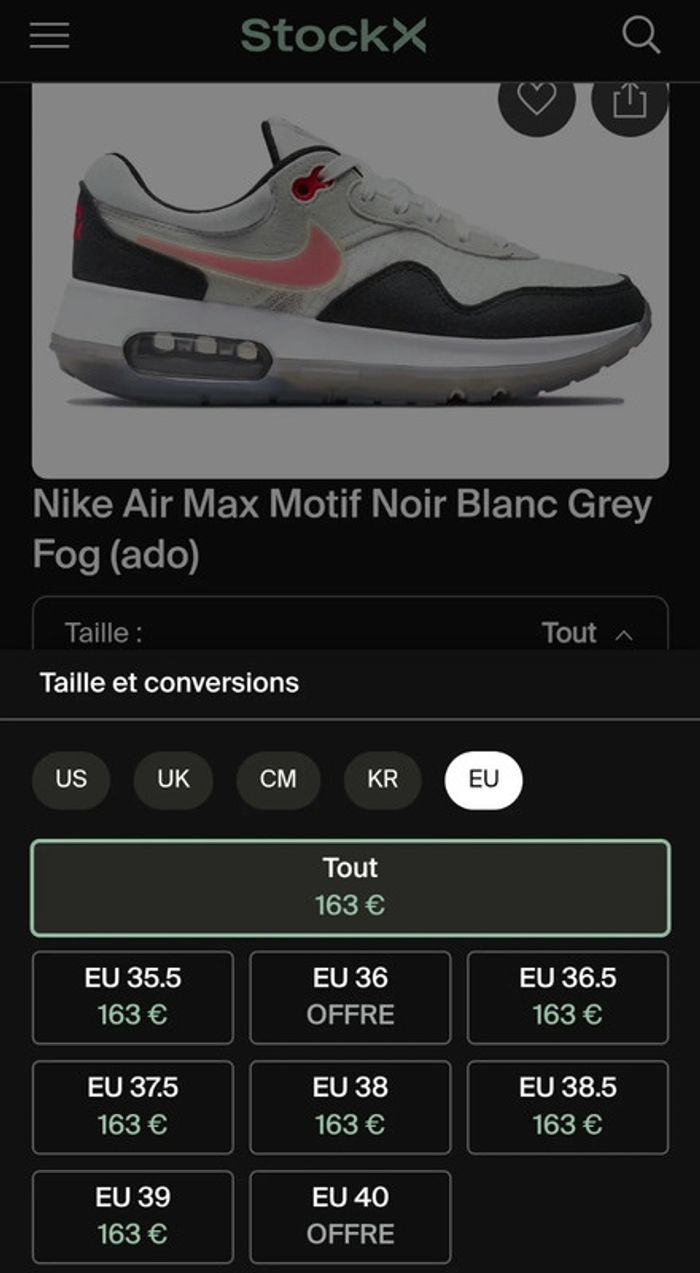Open the search icon
Viewport: 700px width, 1273px height.
(x=641, y=36)
